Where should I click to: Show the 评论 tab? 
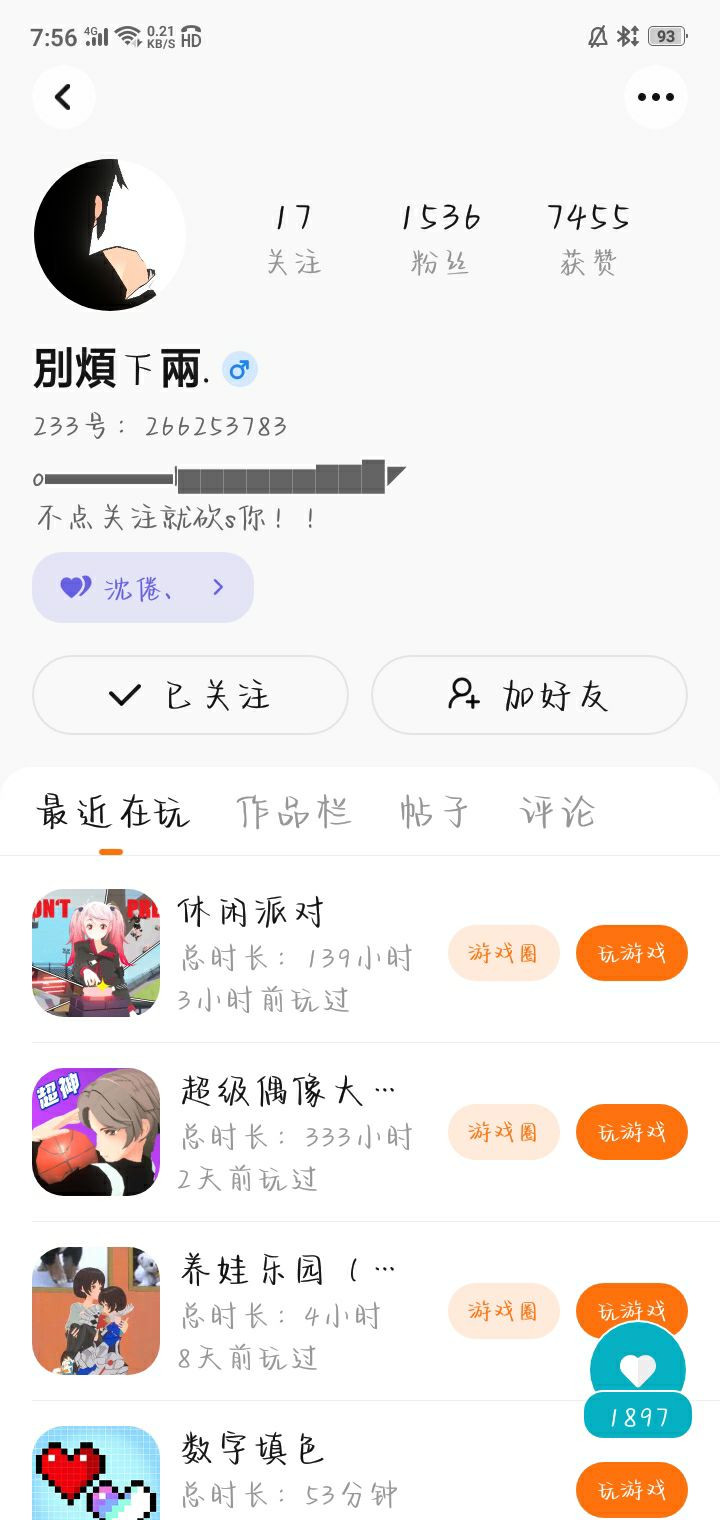(x=557, y=812)
